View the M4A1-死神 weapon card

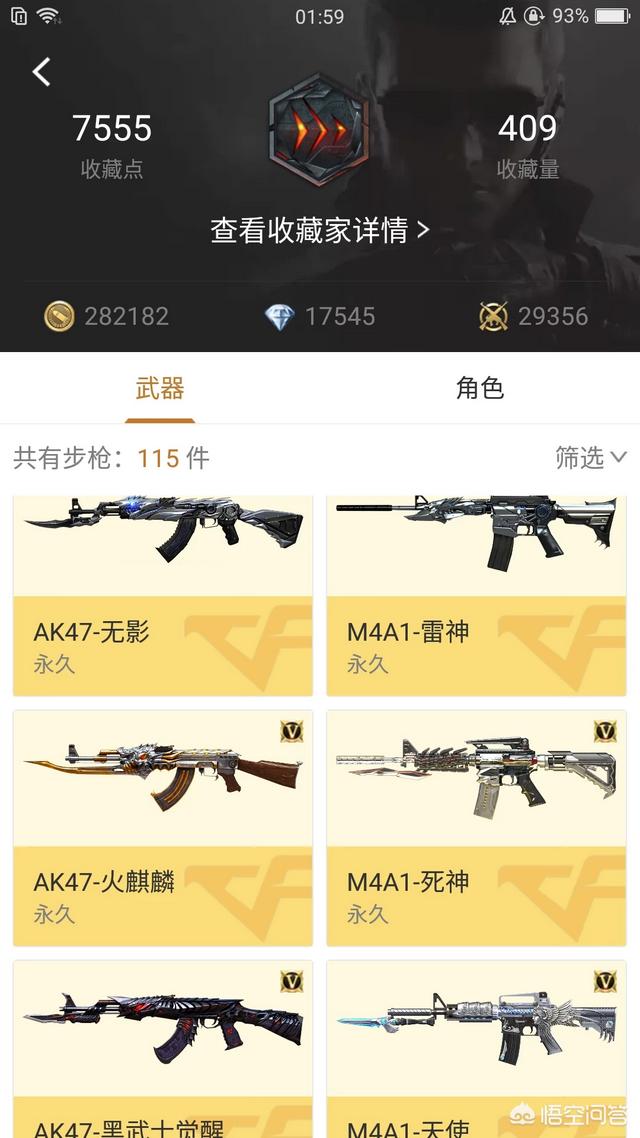(x=476, y=827)
